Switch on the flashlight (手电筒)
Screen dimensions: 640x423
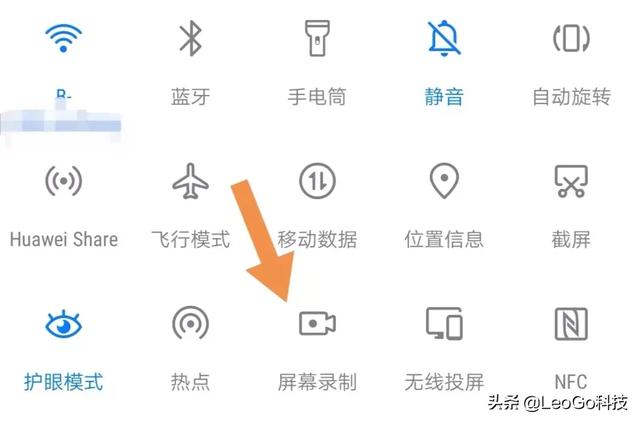coord(317,38)
